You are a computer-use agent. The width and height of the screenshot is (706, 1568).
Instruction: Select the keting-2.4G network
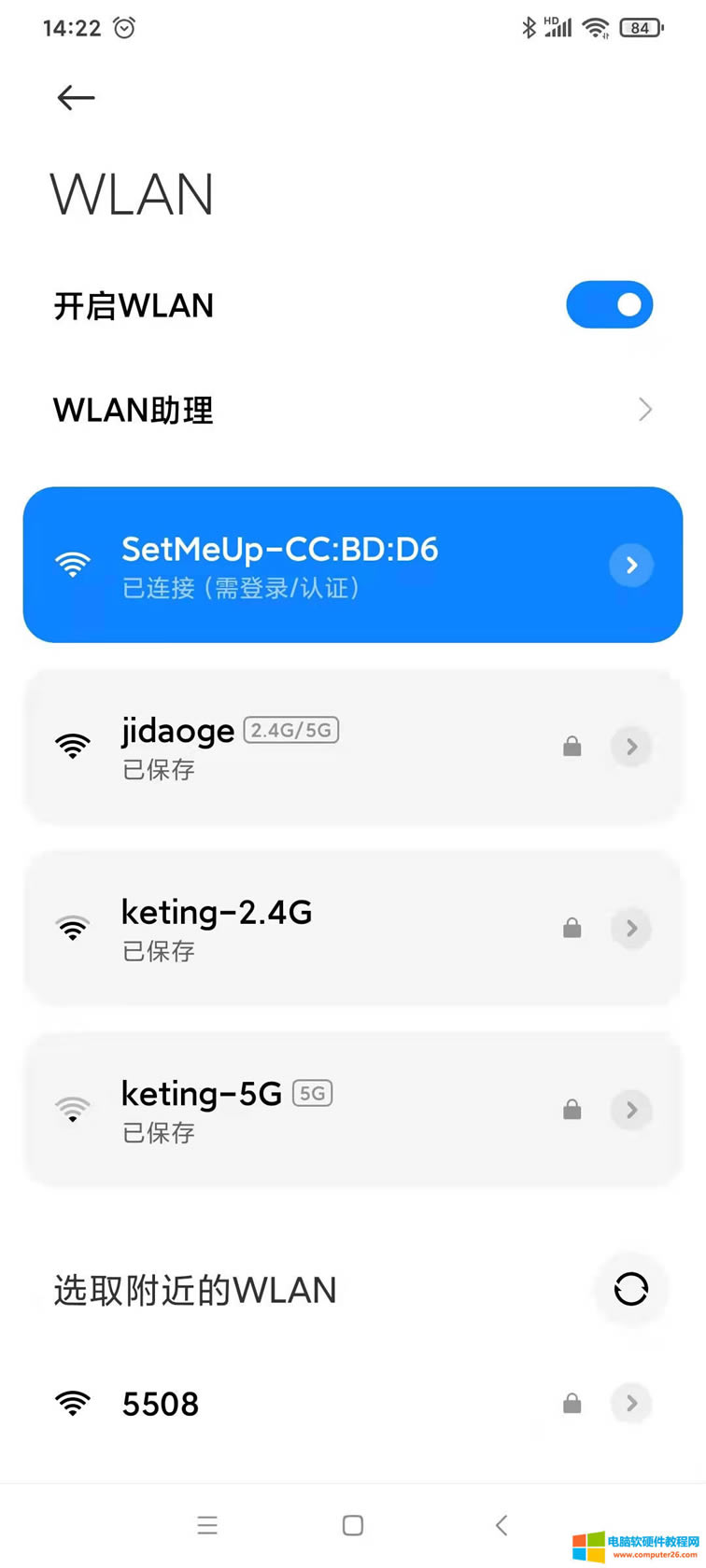(x=280, y=929)
